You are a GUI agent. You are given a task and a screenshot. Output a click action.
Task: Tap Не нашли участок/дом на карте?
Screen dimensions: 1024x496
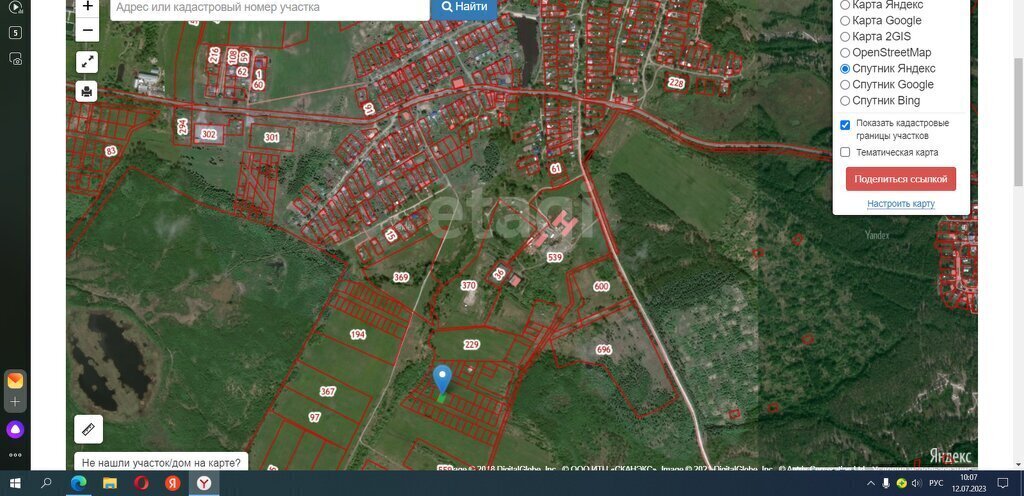tap(160, 464)
